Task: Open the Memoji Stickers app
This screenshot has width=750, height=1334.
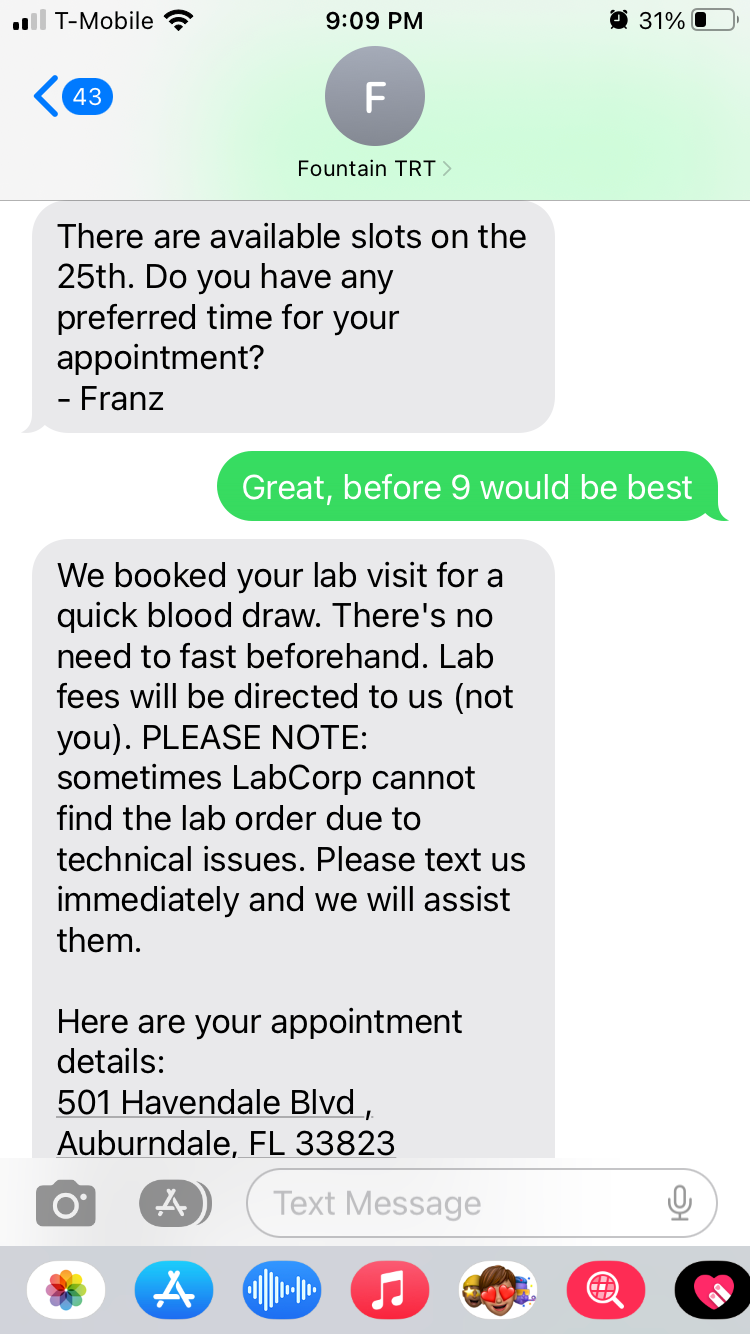Action: click(x=498, y=1290)
